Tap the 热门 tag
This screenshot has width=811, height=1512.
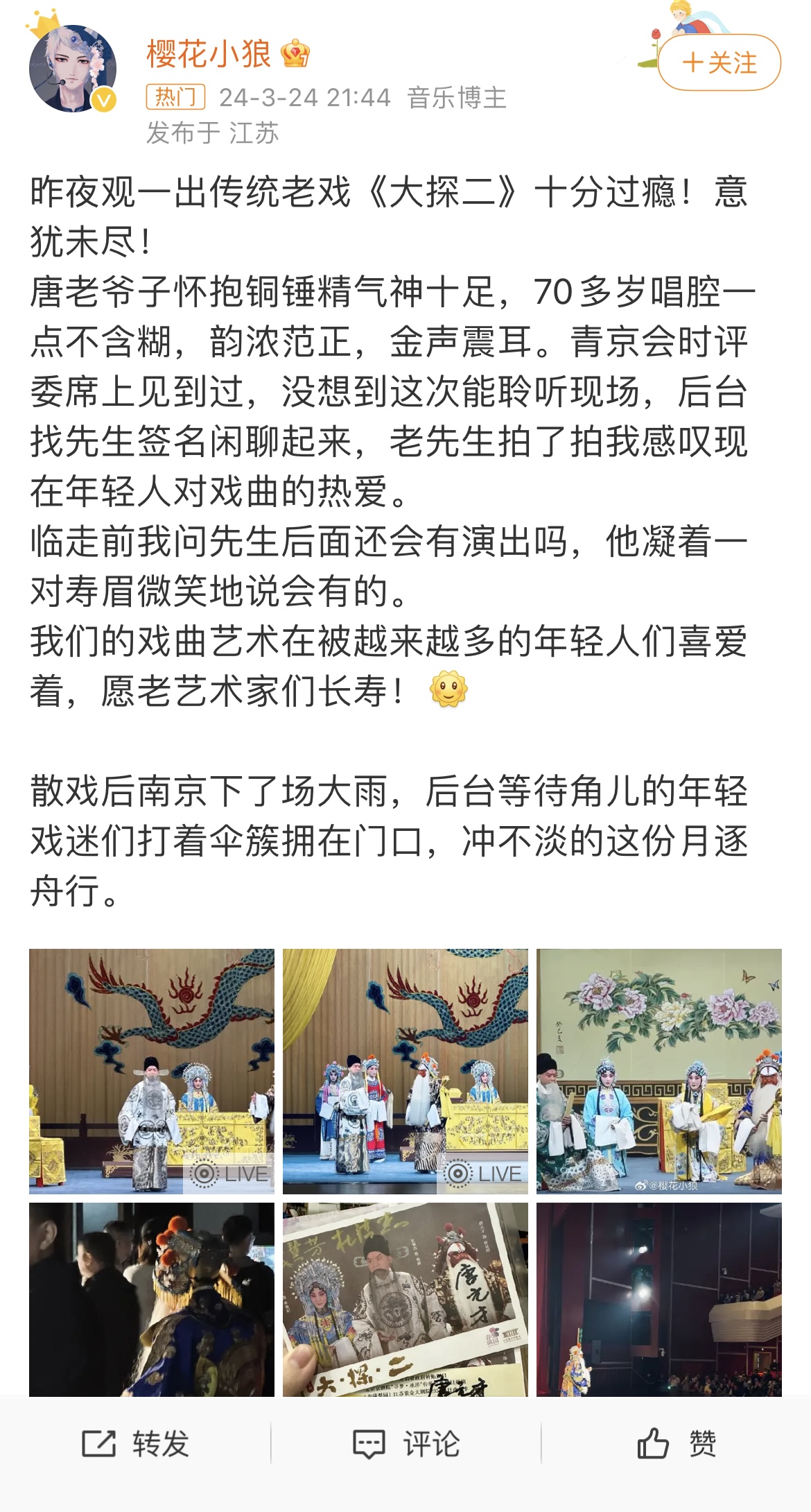tap(175, 97)
